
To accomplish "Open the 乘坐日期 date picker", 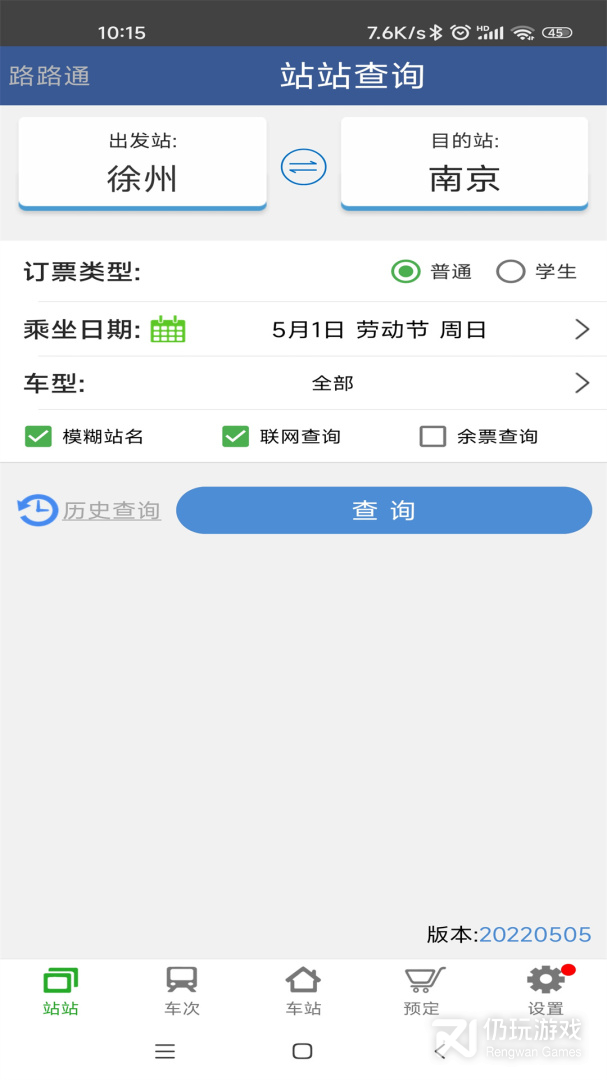I will [378, 330].
